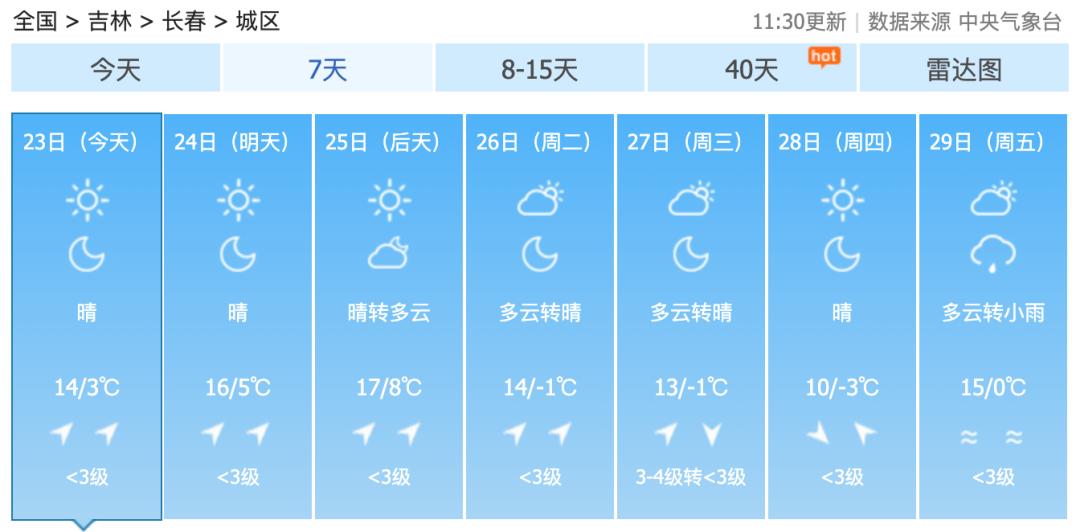1080x532 pixels.
Task: Select the 7天 forecast tab
Action: [x=327, y=68]
